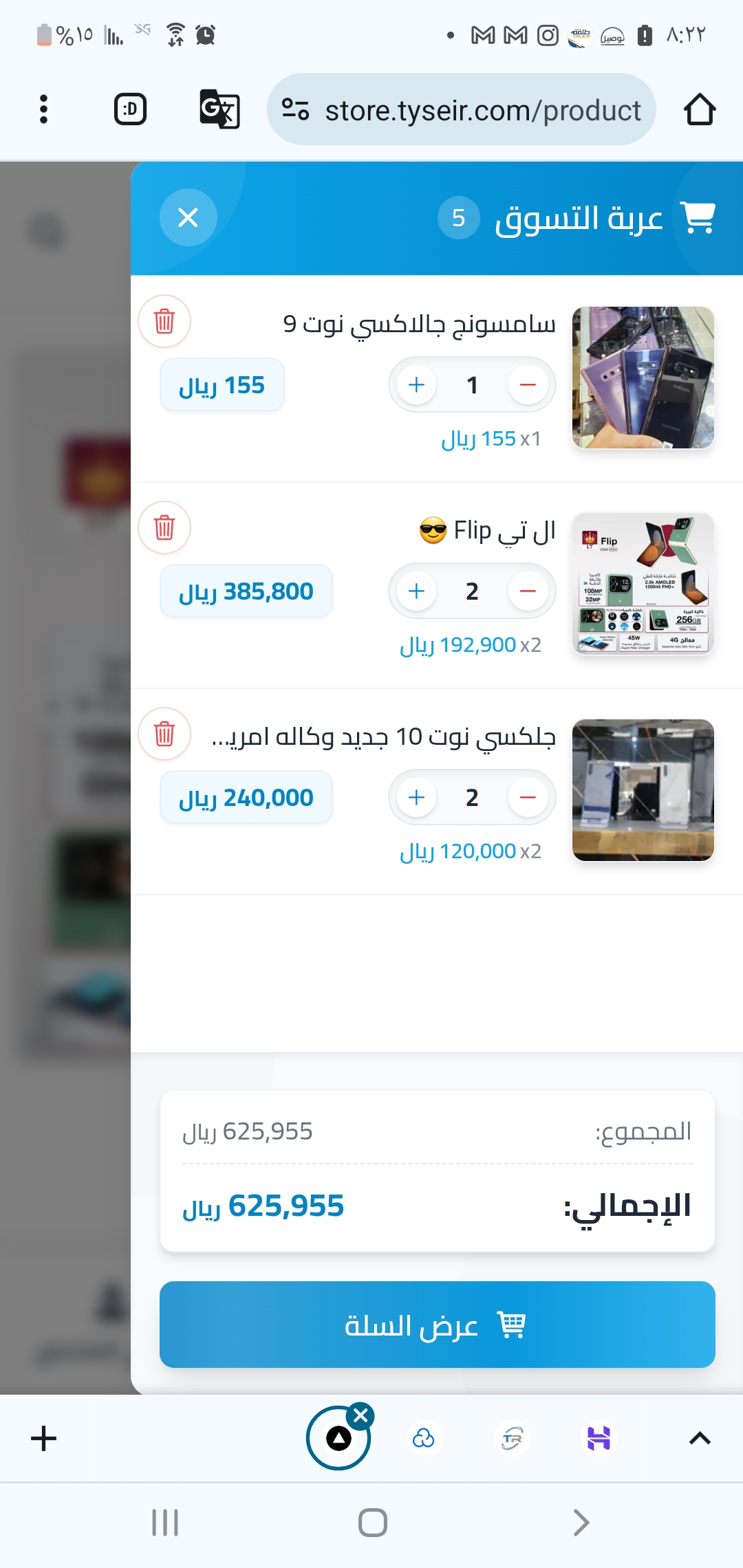Open a new tab with the plus button

(x=43, y=1438)
